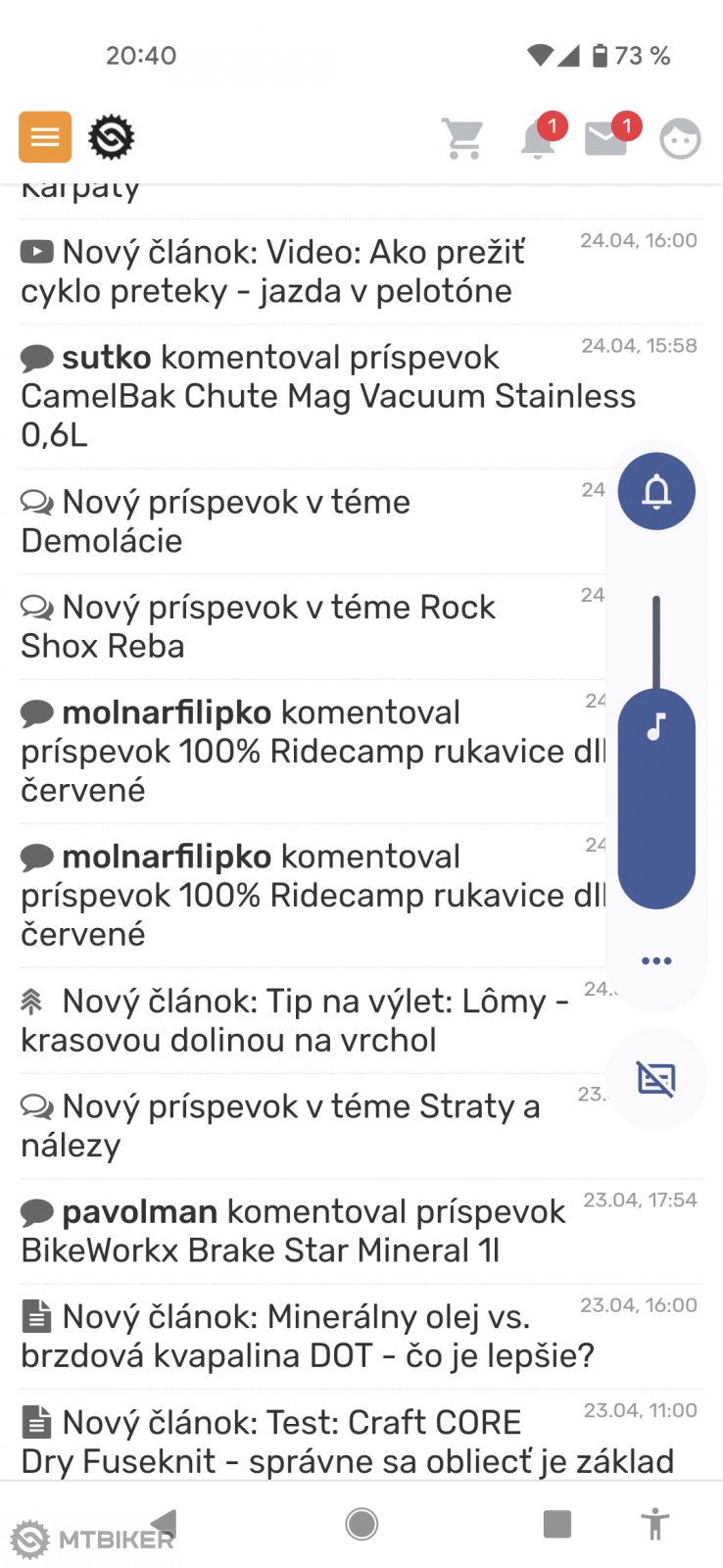Open the user profile avatar
Viewport: 723px width, 1568px height.
[x=680, y=138]
